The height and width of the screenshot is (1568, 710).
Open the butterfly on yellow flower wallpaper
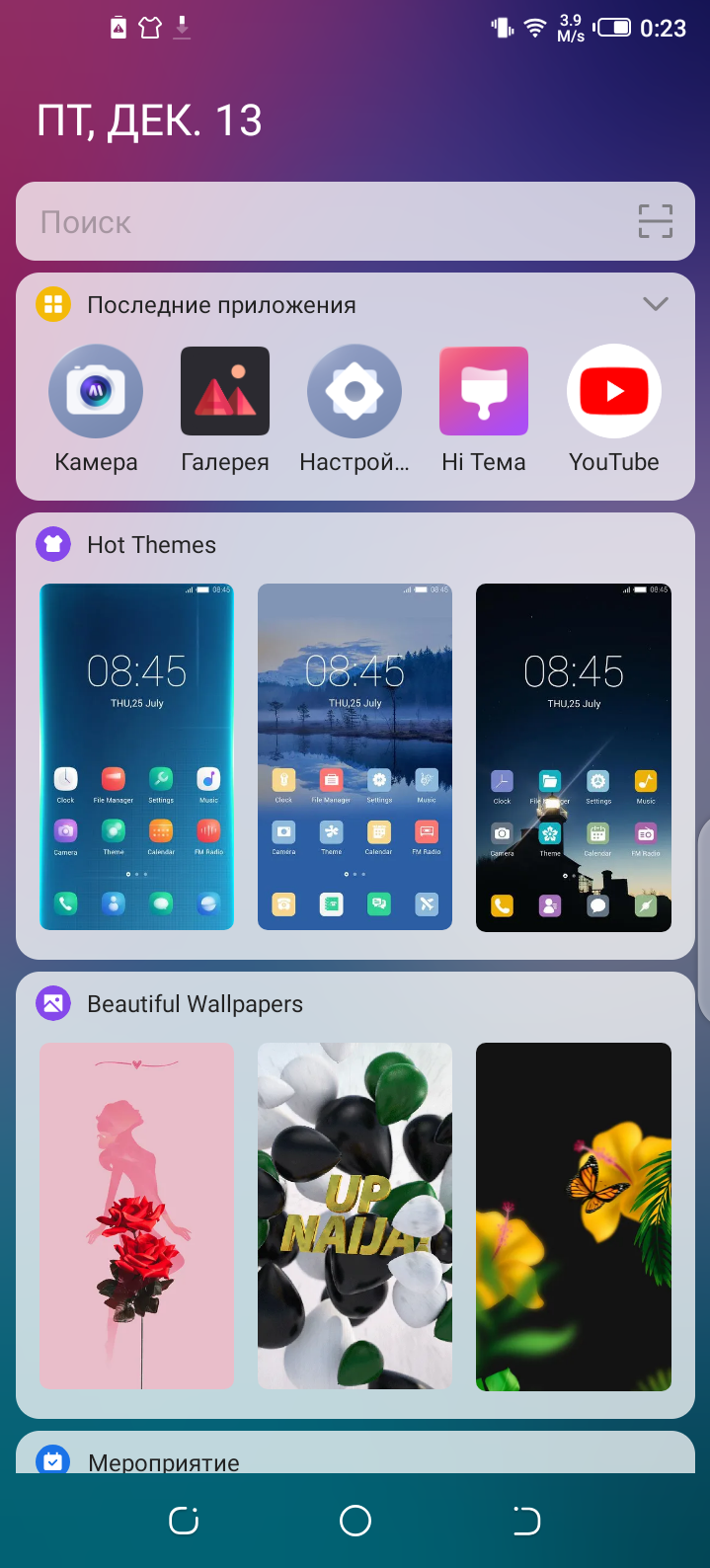point(574,1216)
